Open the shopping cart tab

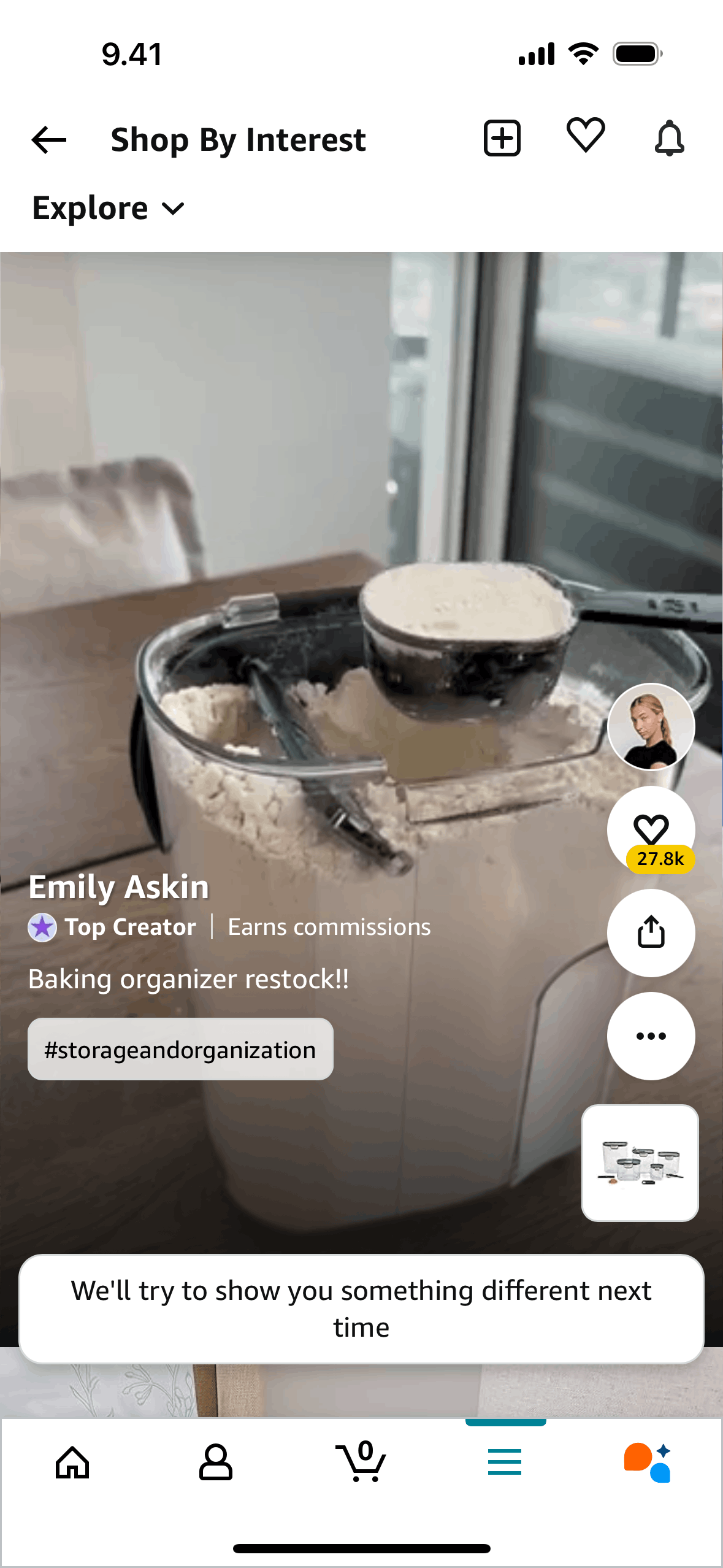pyautogui.click(x=361, y=1462)
